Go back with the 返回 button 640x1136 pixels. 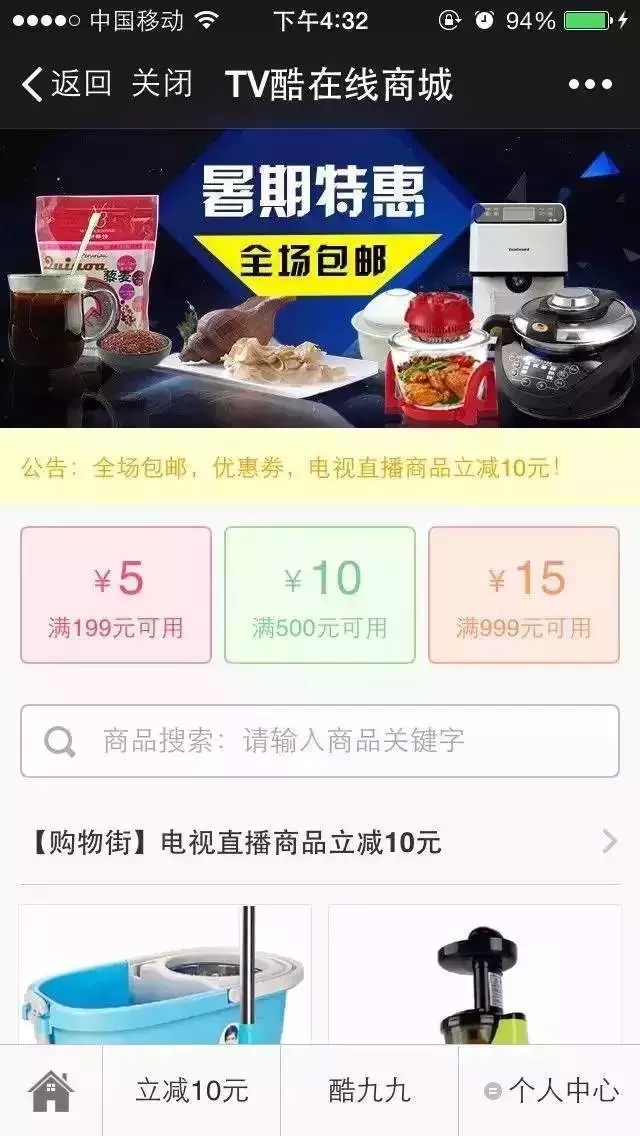pos(66,84)
